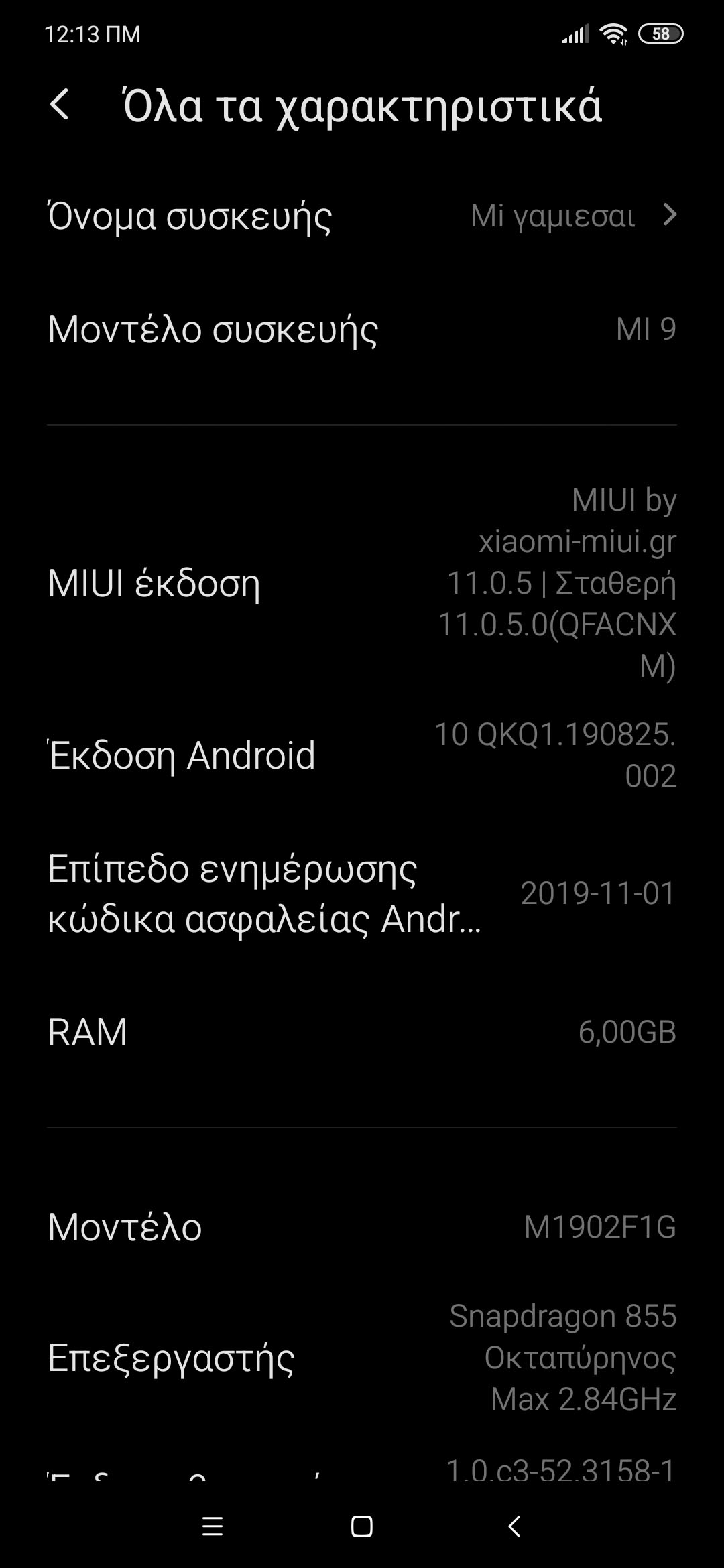Tap the MIUI έκδοση row
724x1568 pixels.
(x=362, y=583)
